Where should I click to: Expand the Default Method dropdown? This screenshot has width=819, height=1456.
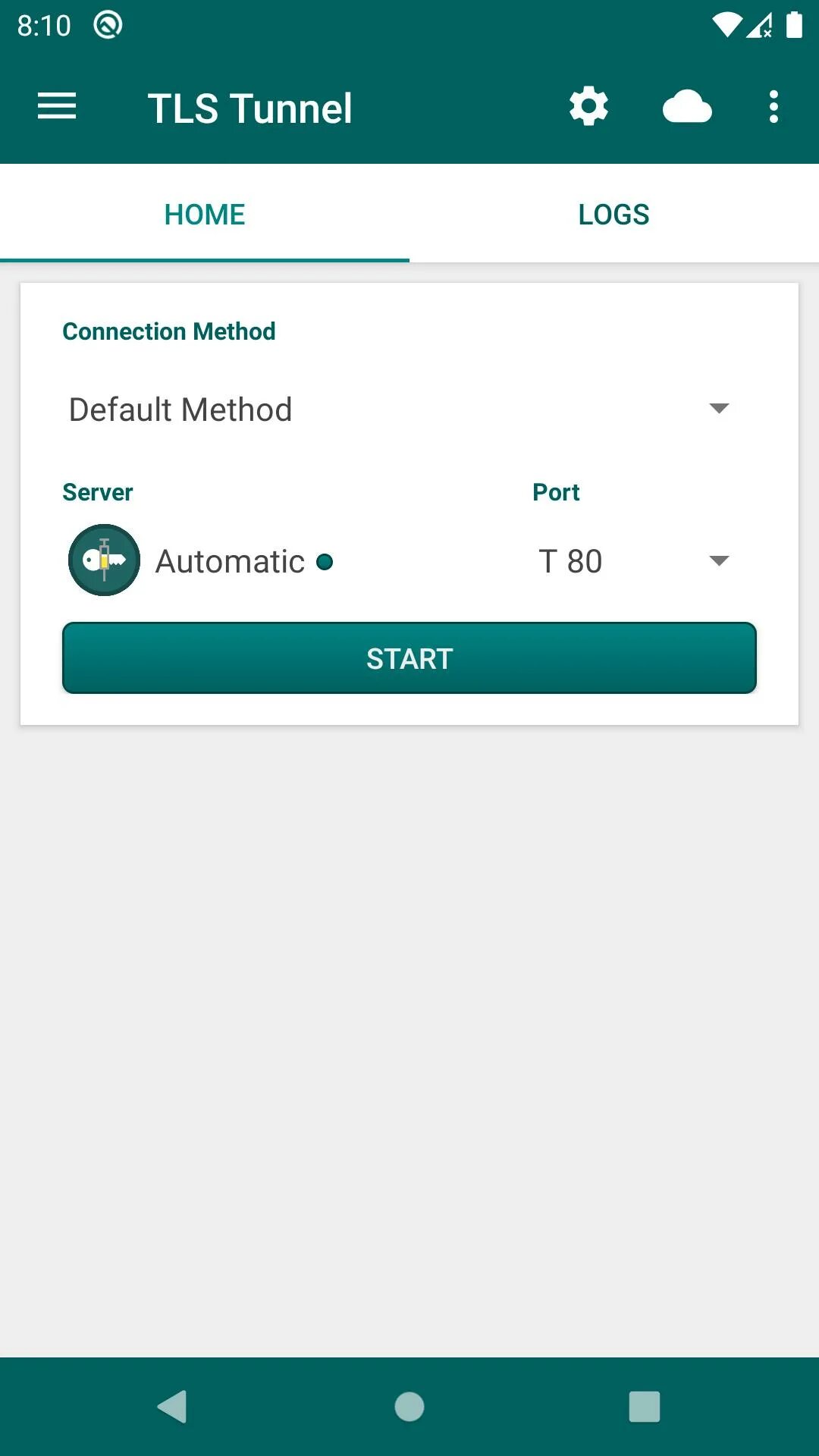[x=399, y=409]
